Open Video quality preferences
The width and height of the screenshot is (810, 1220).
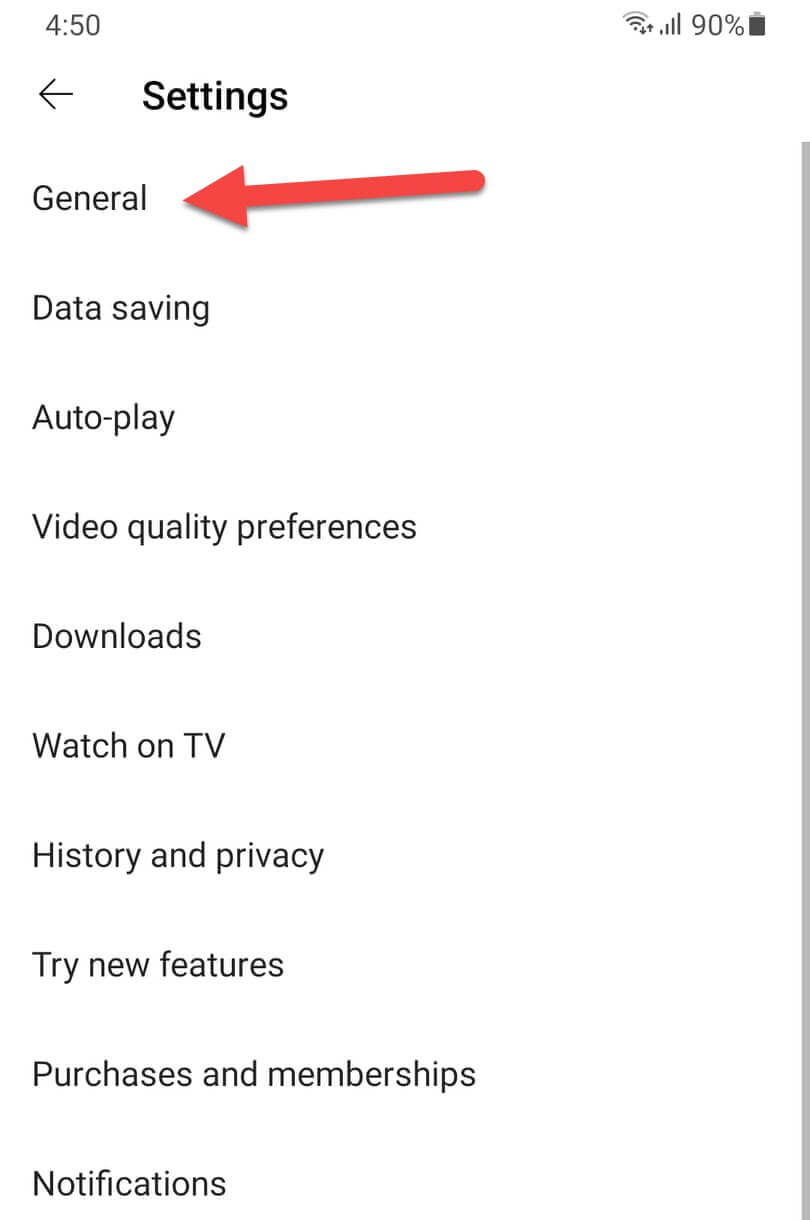tap(224, 526)
